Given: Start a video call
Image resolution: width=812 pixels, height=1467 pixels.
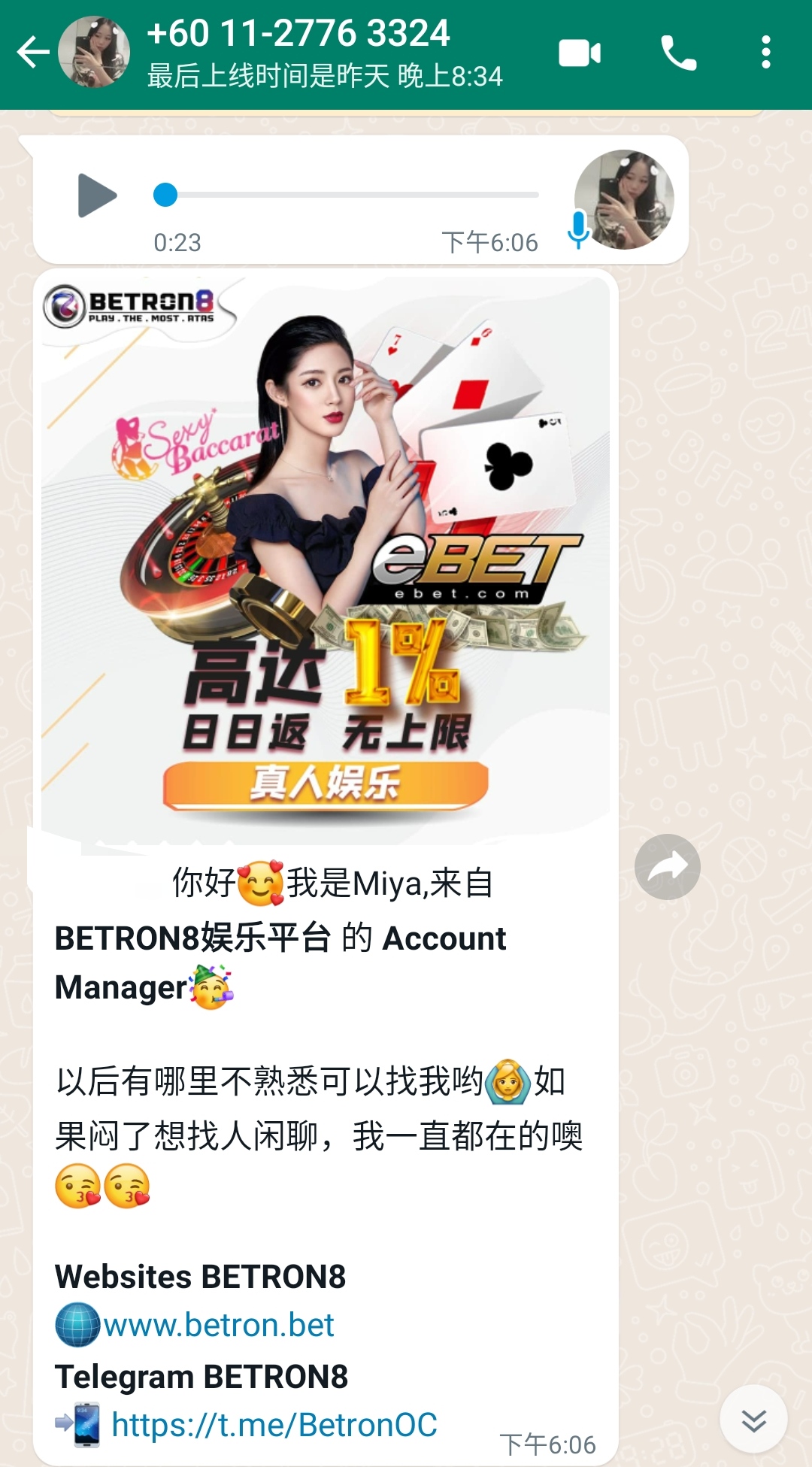Looking at the screenshot, I should [580, 53].
